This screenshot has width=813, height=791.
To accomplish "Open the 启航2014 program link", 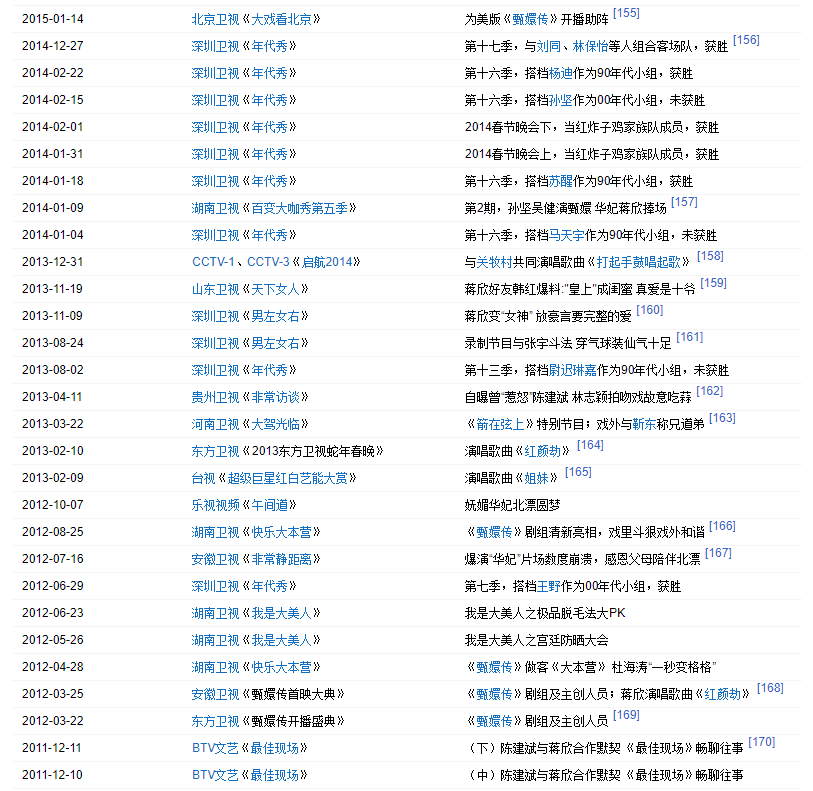I will pyautogui.click(x=327, y=263).
